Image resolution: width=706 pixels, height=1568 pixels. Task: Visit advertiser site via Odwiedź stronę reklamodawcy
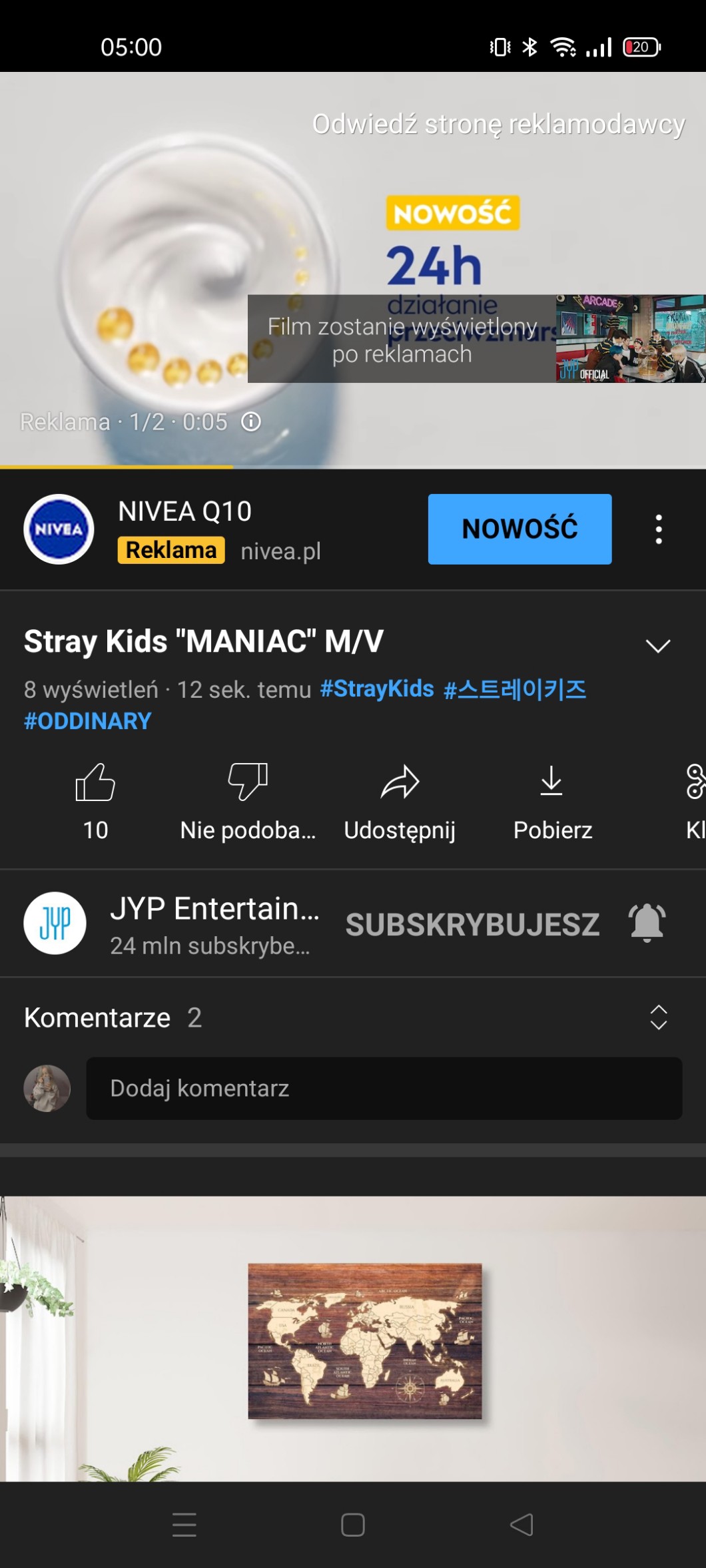click(498, 124)
